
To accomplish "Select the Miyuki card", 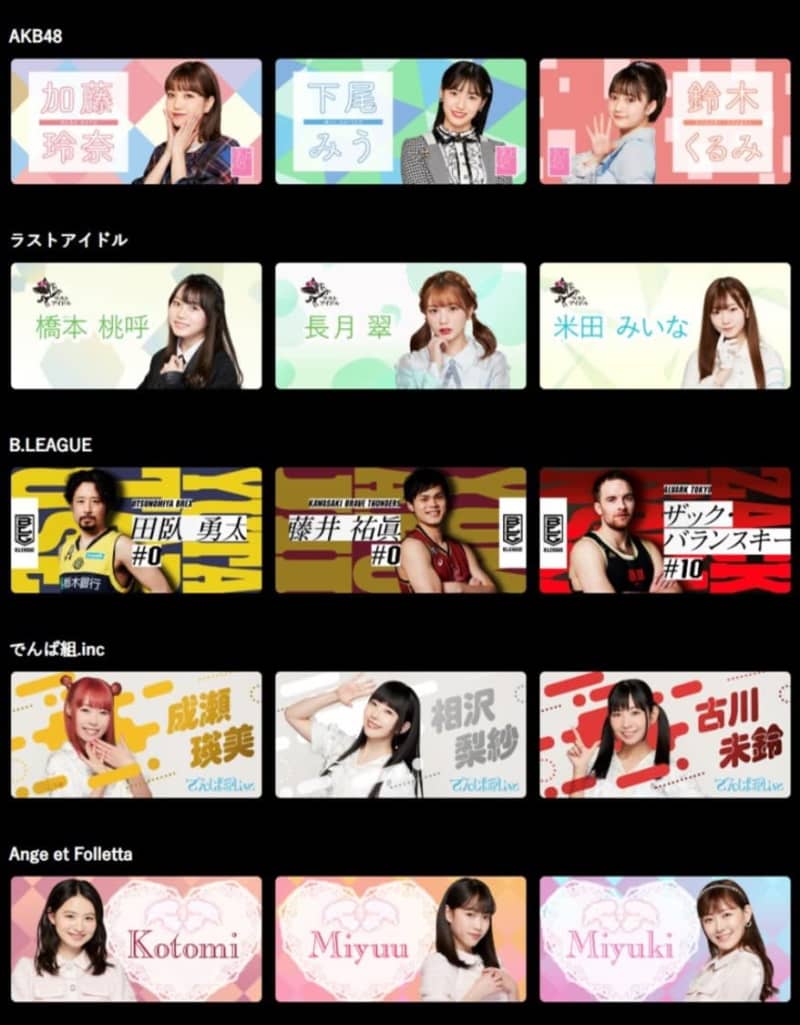I will click(664, 939).
